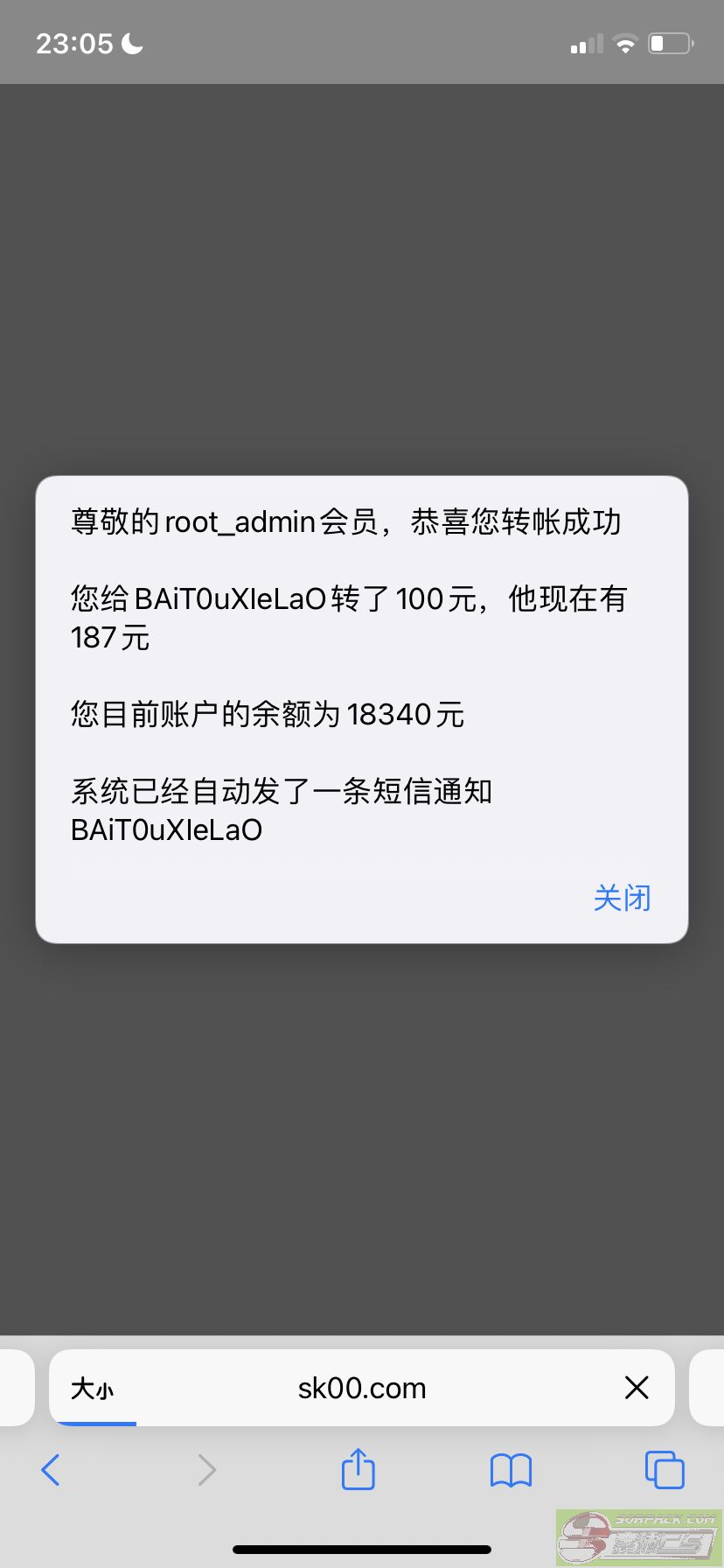Dismiss the dialog with 关闭
The width and height of the screenshot is (724, 1568).
[622, 898]
